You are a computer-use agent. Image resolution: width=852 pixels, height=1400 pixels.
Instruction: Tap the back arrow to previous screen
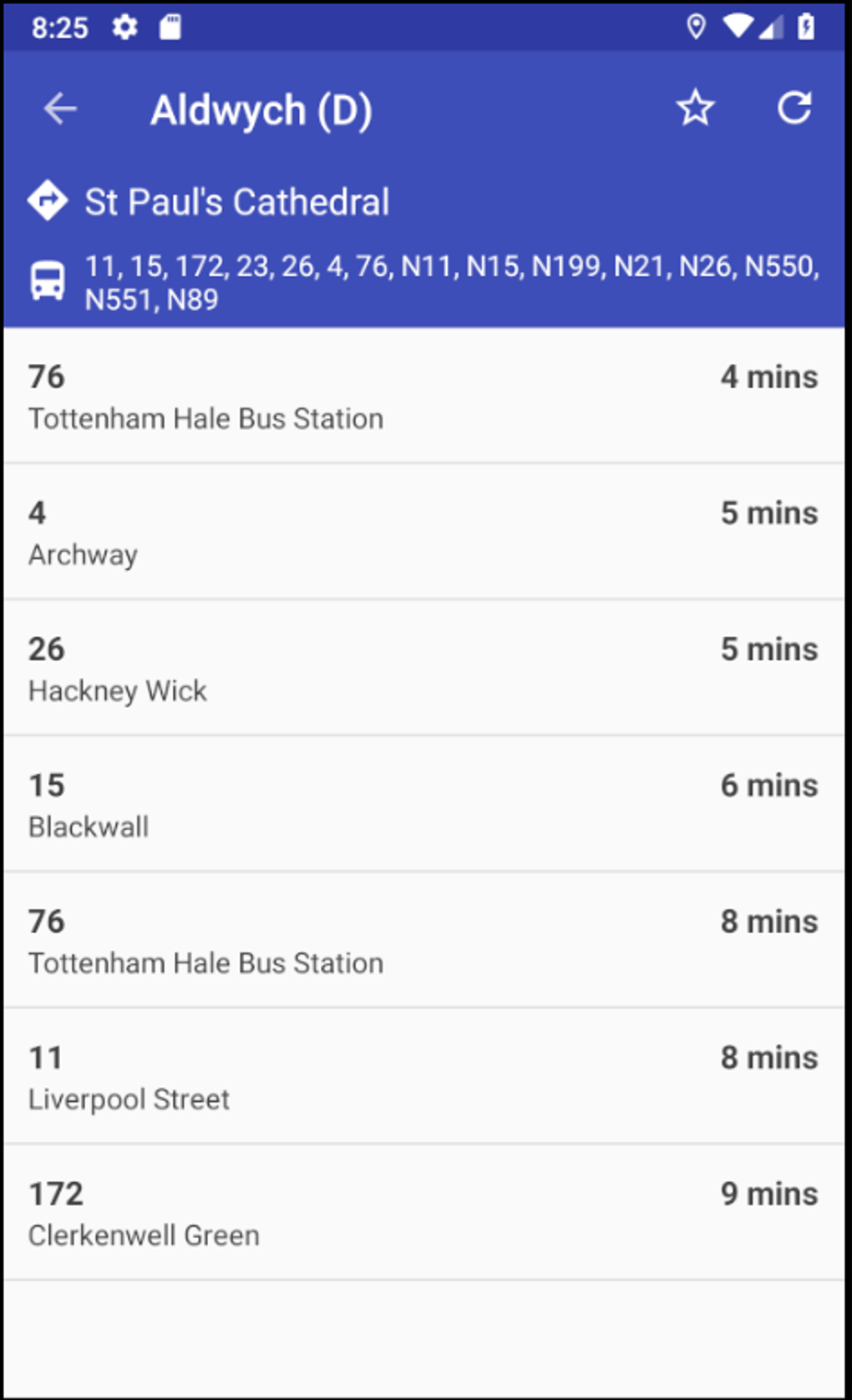pos(58,108)
